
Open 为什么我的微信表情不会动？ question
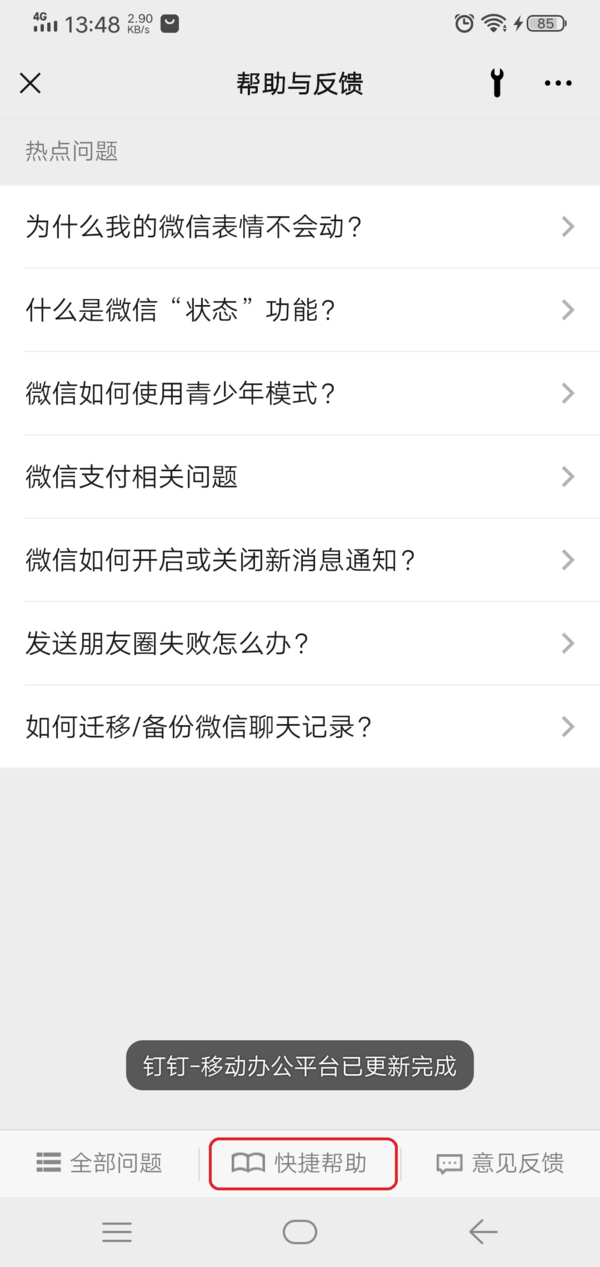coord(300,227)
